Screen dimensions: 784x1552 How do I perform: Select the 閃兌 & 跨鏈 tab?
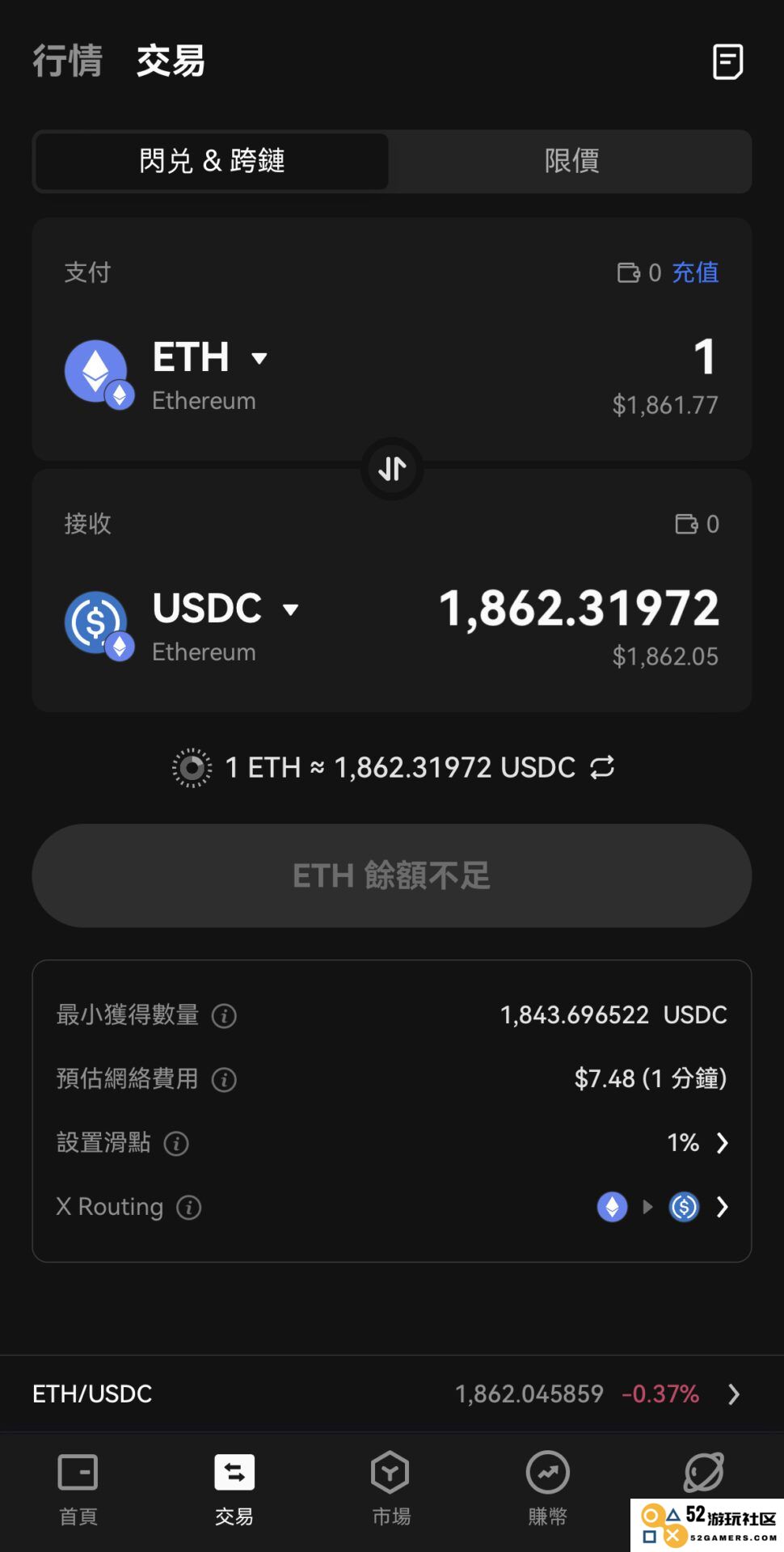[x=212, y=161]
